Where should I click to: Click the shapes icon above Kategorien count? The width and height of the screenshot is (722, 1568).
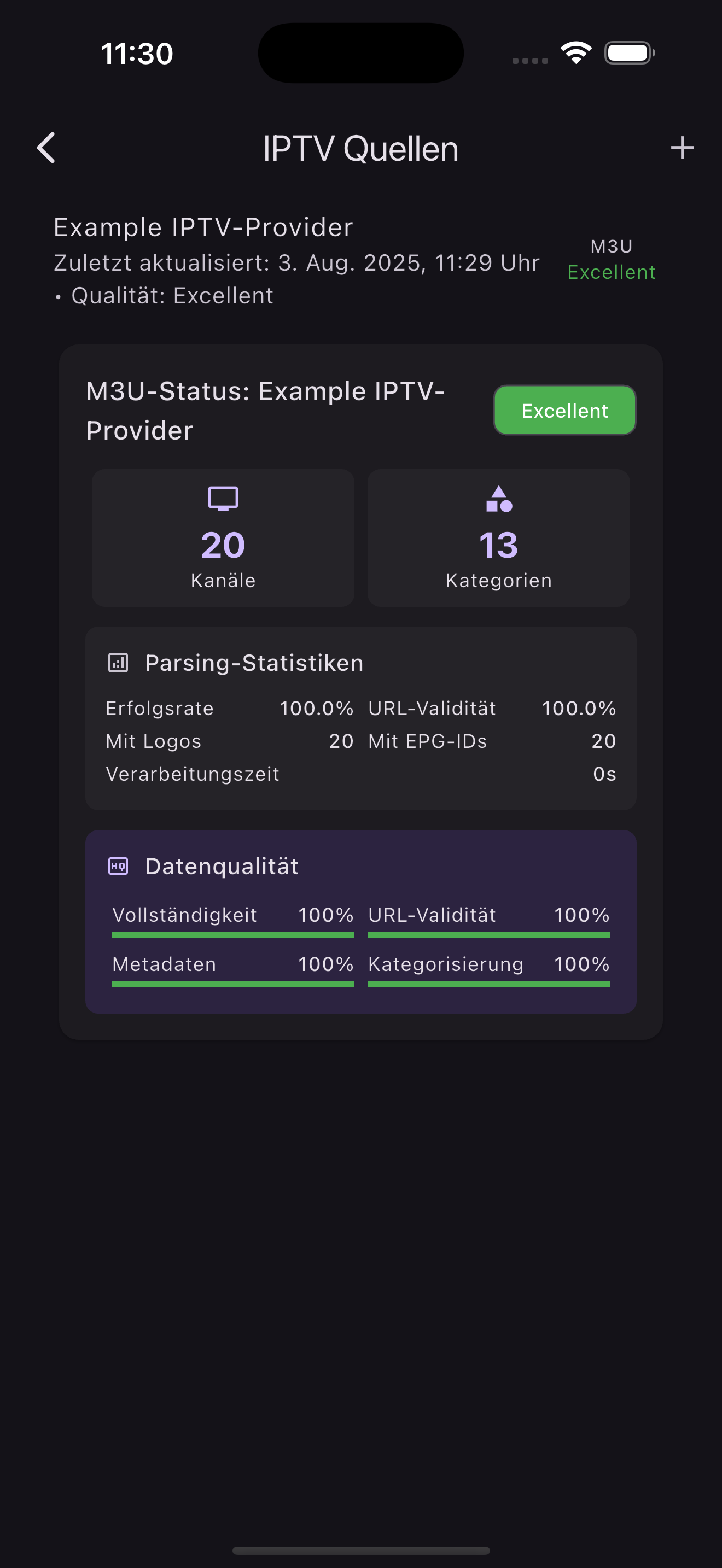(499, 498)
